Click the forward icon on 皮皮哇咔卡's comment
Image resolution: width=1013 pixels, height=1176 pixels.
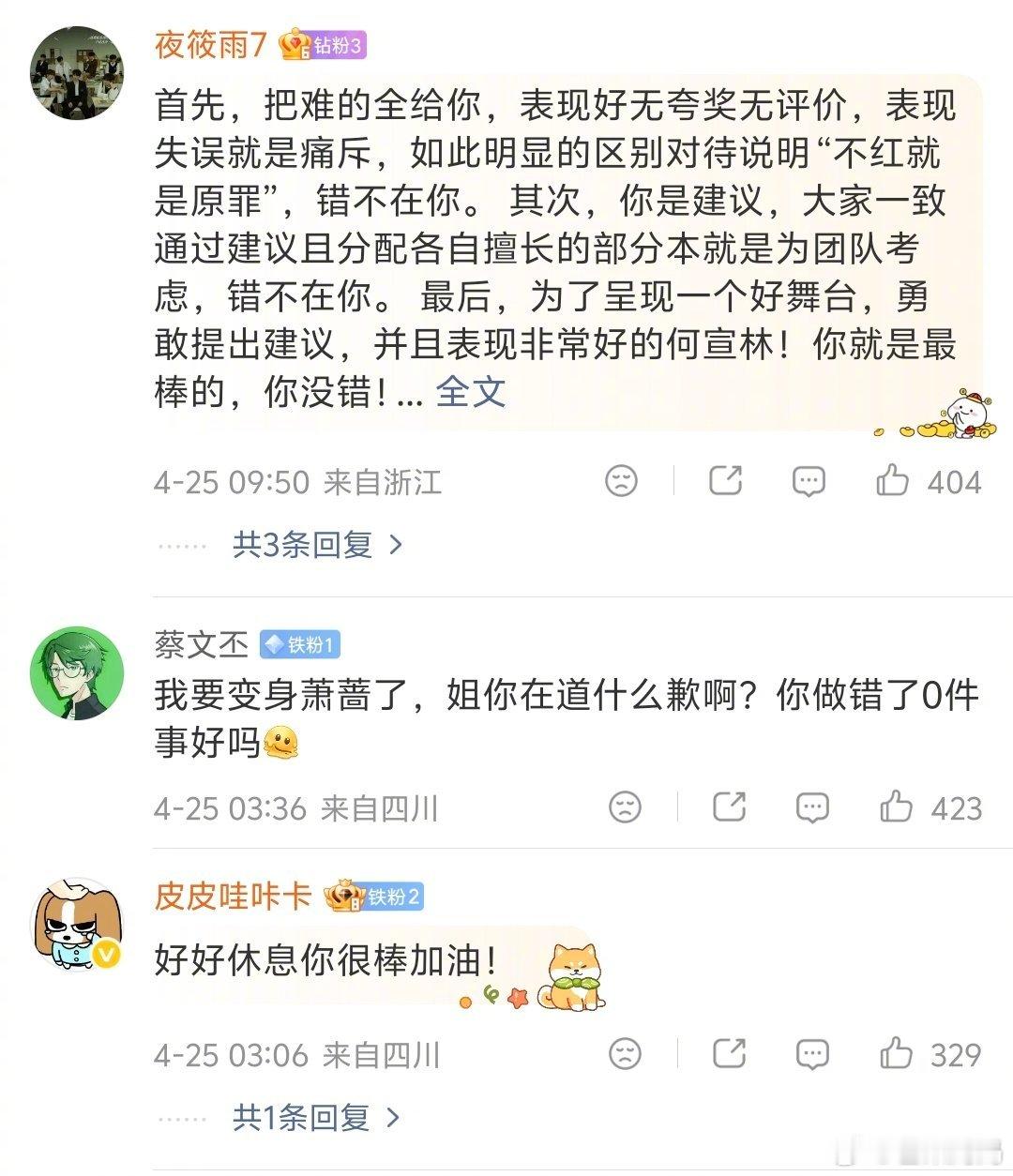coord(729,1053)
